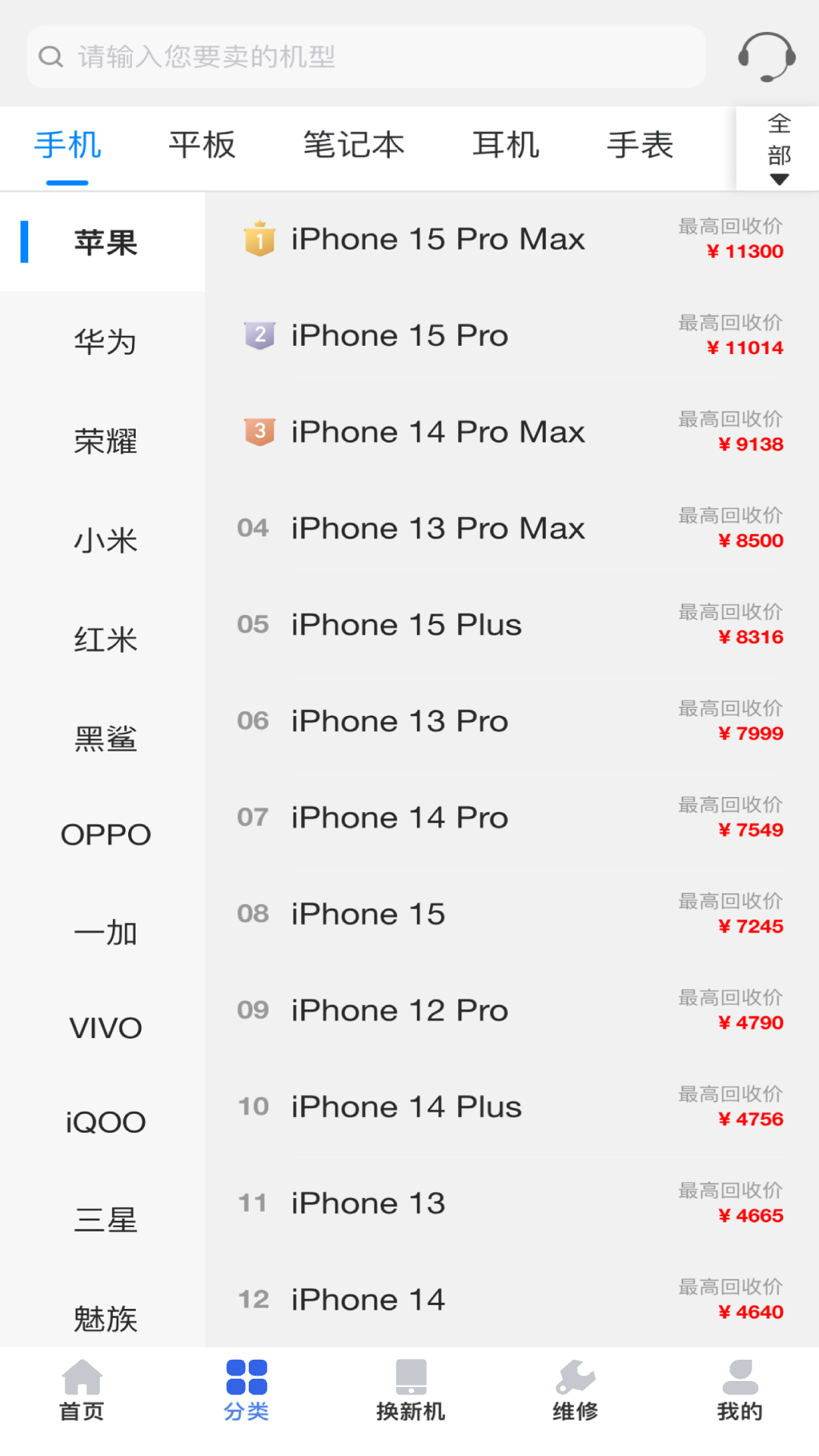Screen dimensions: 819x1456
Task: Select the 小米 brand in sidebar
Action: tap(106, 539)
